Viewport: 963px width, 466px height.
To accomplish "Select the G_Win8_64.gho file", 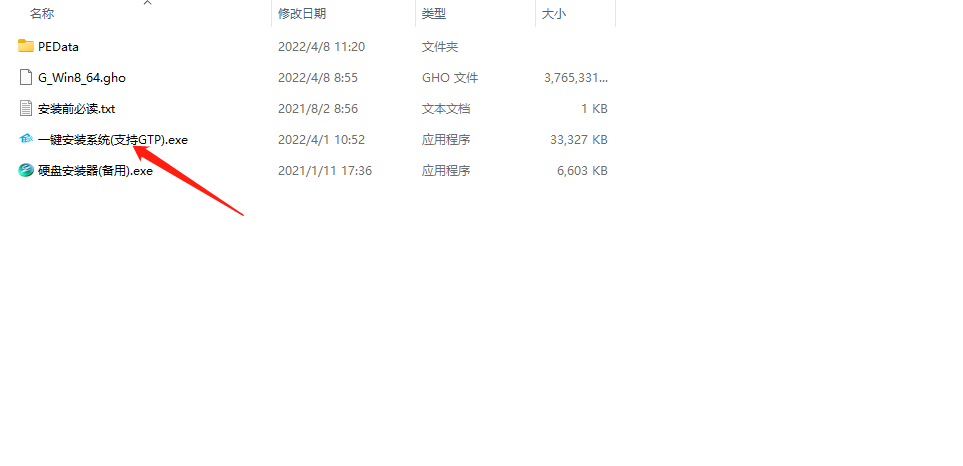I will click(x=82, y=78).
